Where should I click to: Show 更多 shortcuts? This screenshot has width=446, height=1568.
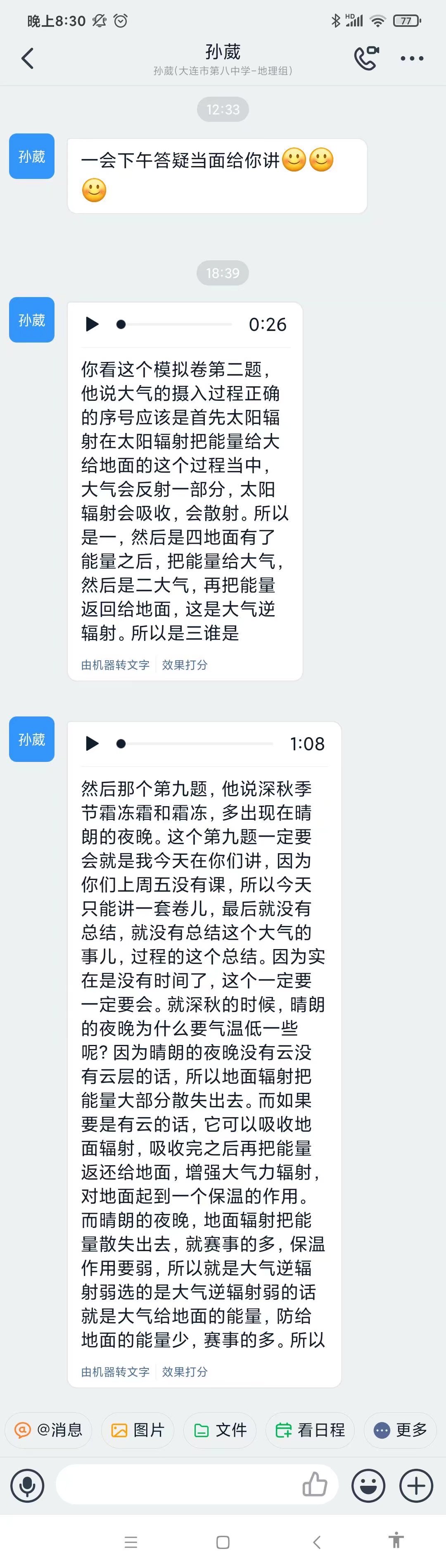[x=400, y=1430]
